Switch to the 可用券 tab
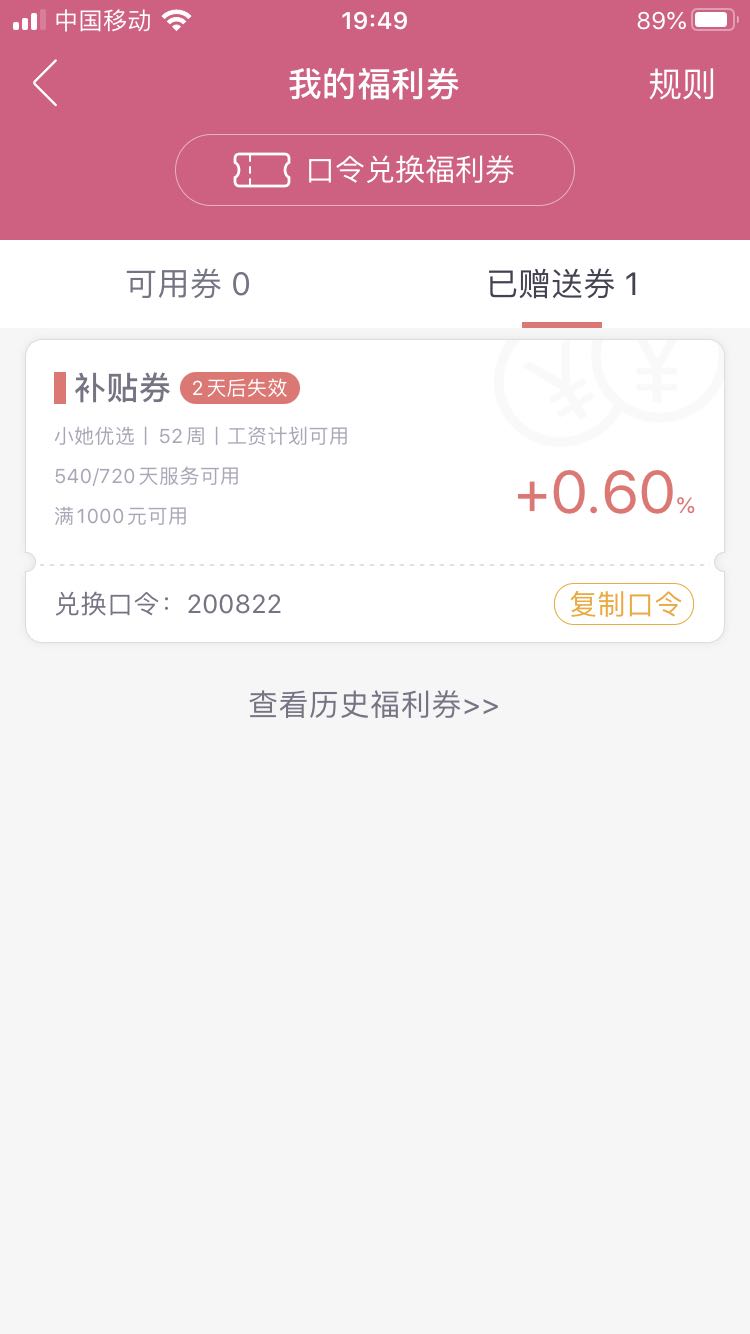 (188, 284)
